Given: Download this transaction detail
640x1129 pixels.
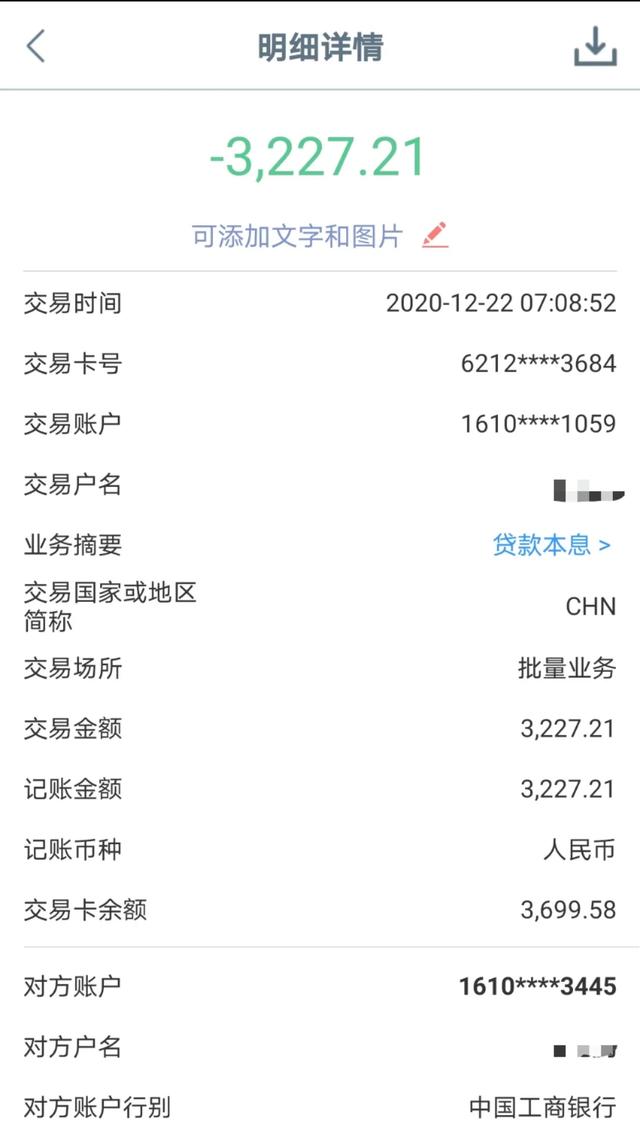Looking at the screenshot, I should (595, 47).
